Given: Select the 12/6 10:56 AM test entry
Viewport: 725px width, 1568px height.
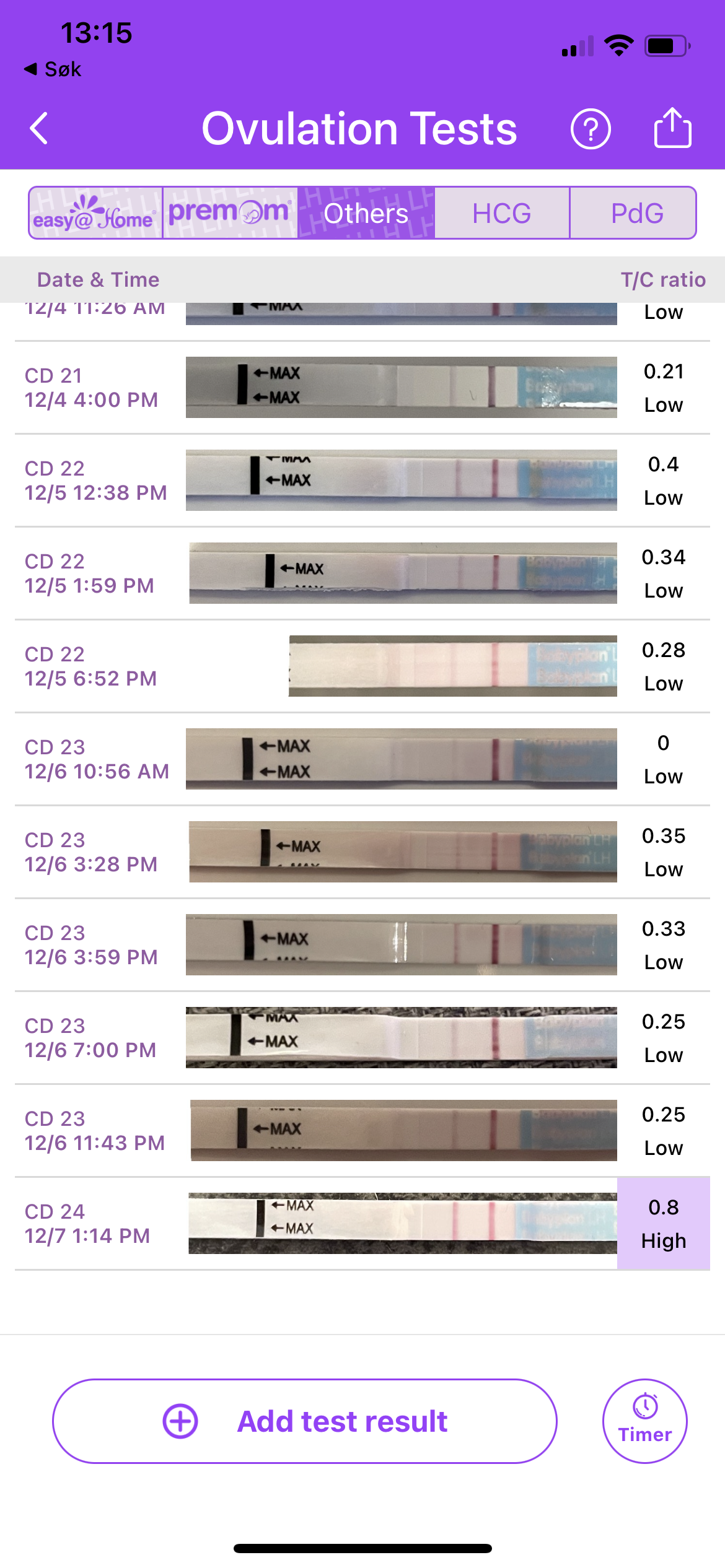Looking at the screenshot, I should [x=362, y=759].
